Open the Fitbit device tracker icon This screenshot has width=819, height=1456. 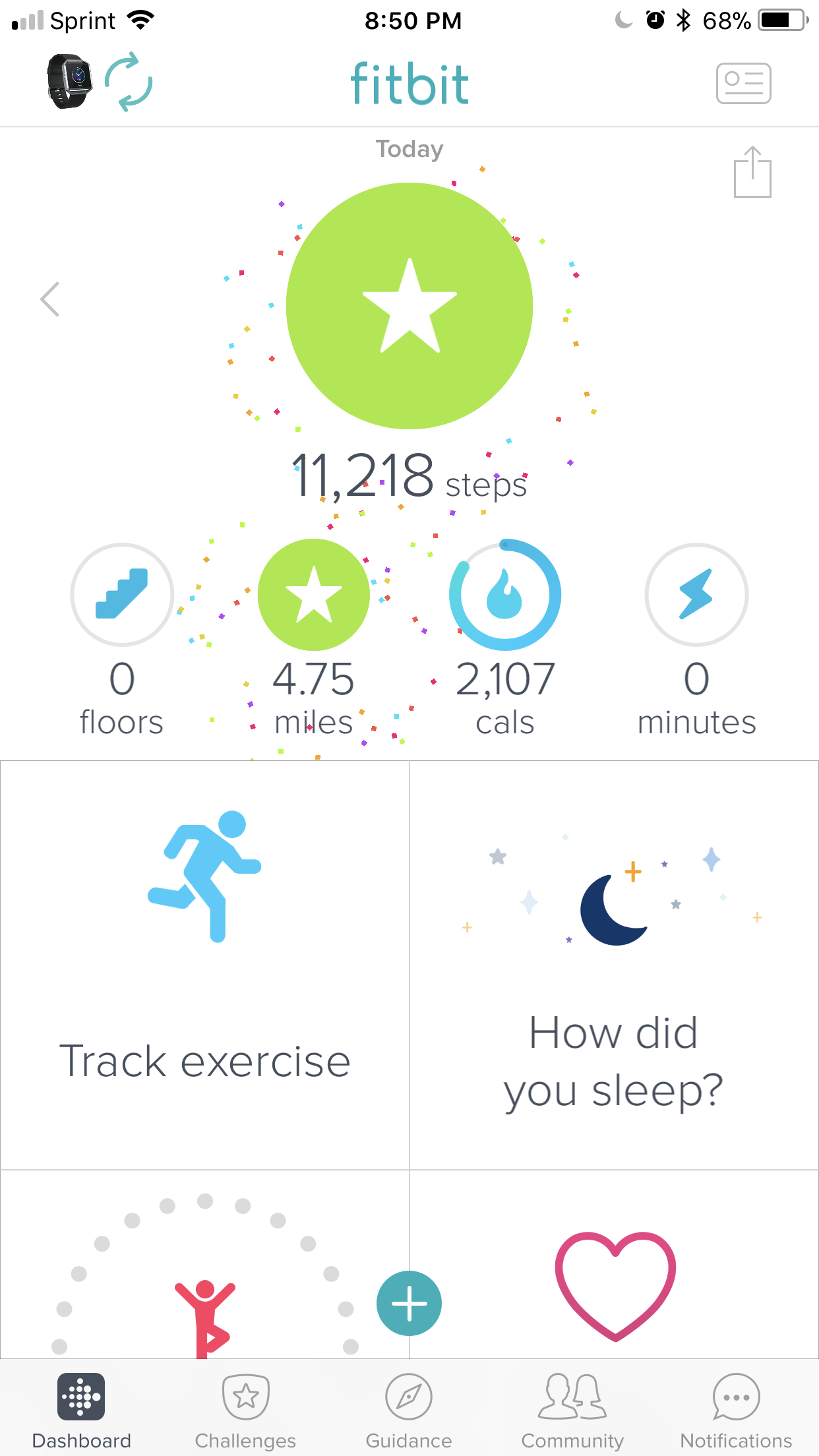coord(69,82)
